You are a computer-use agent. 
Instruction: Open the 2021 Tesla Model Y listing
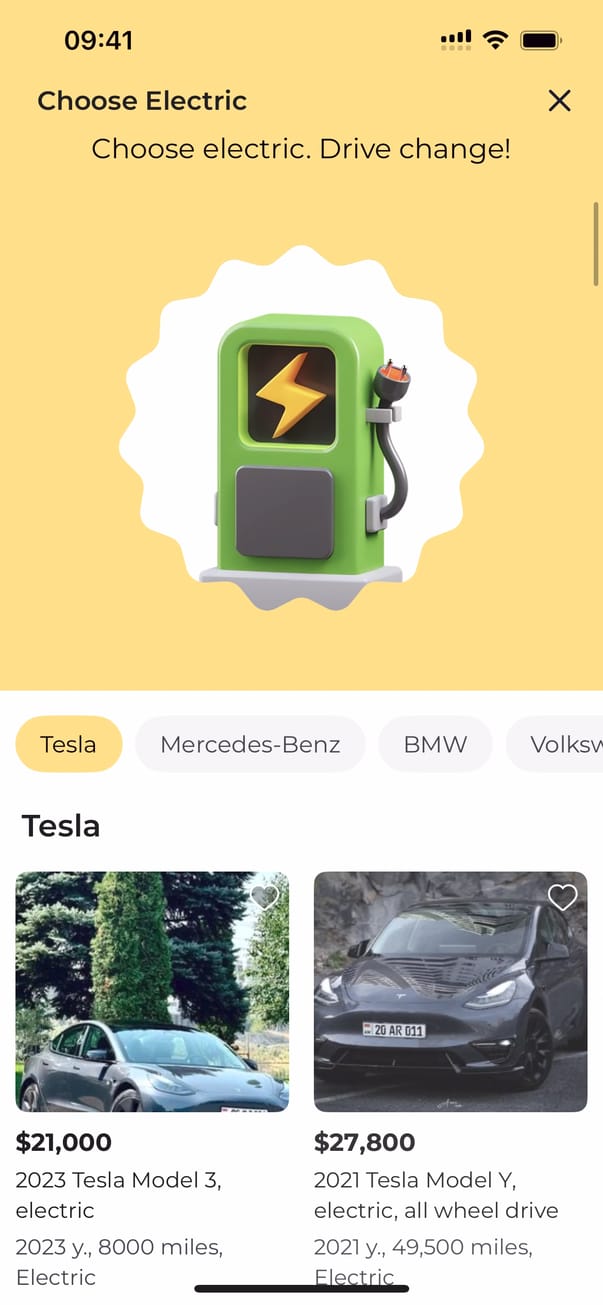point(450,991)
